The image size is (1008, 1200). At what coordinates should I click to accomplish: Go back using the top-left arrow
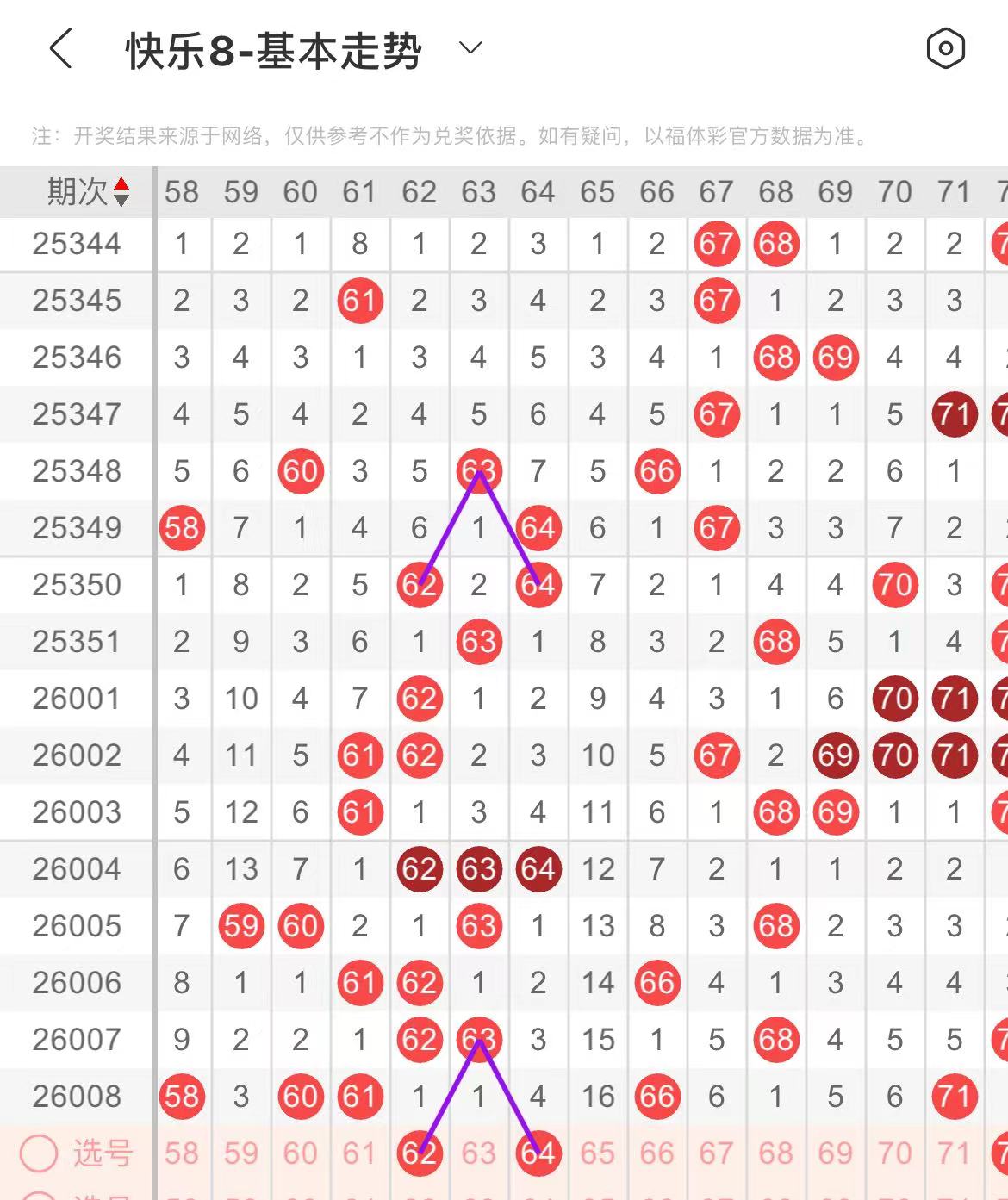(60, 49)
